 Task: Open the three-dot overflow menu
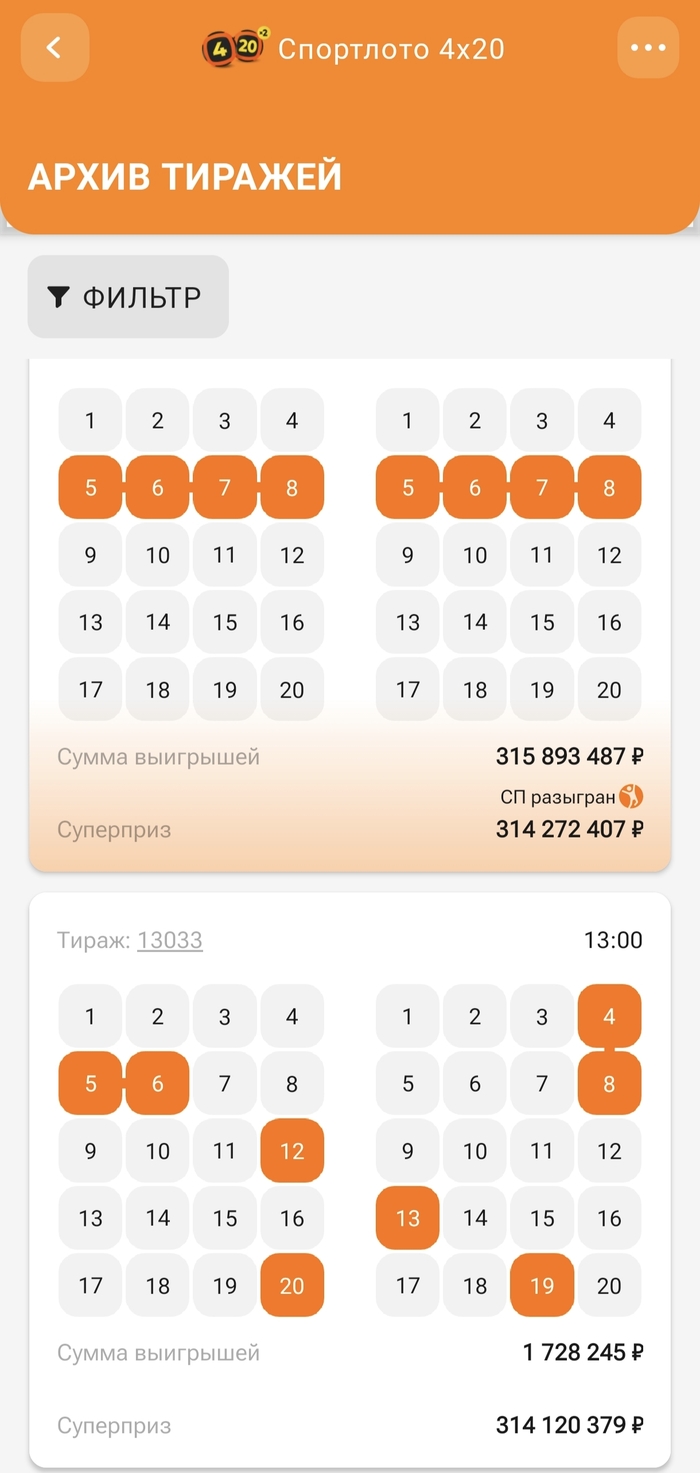(x=647, y=47)
